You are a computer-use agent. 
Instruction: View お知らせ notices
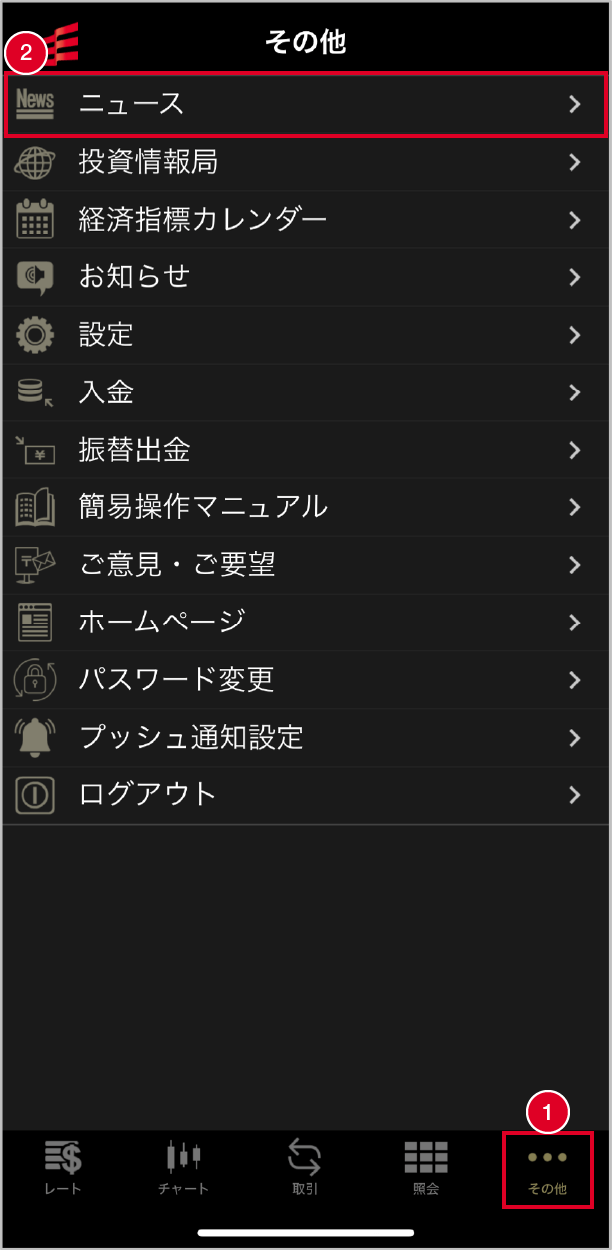[305, 277]
